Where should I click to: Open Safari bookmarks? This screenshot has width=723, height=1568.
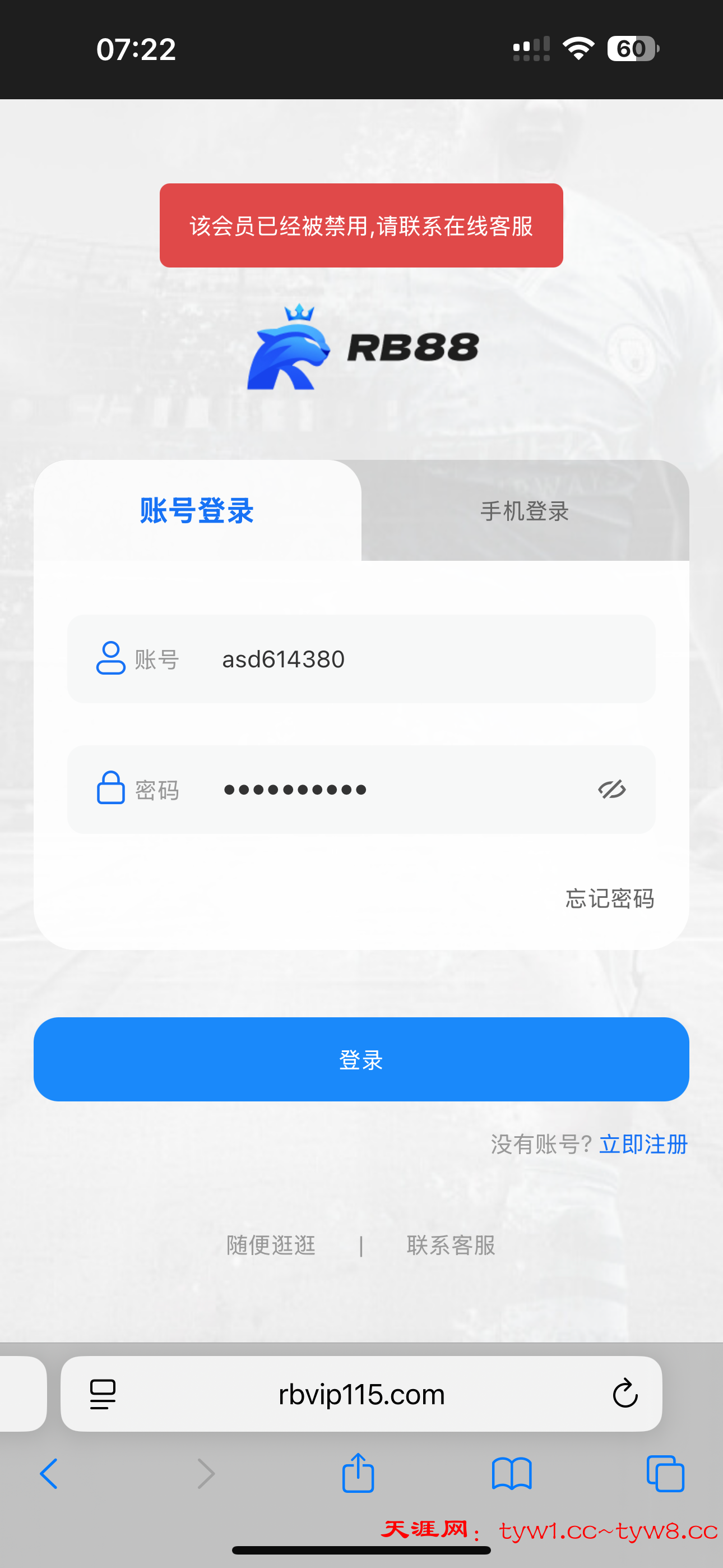[x=512, y=1474]
